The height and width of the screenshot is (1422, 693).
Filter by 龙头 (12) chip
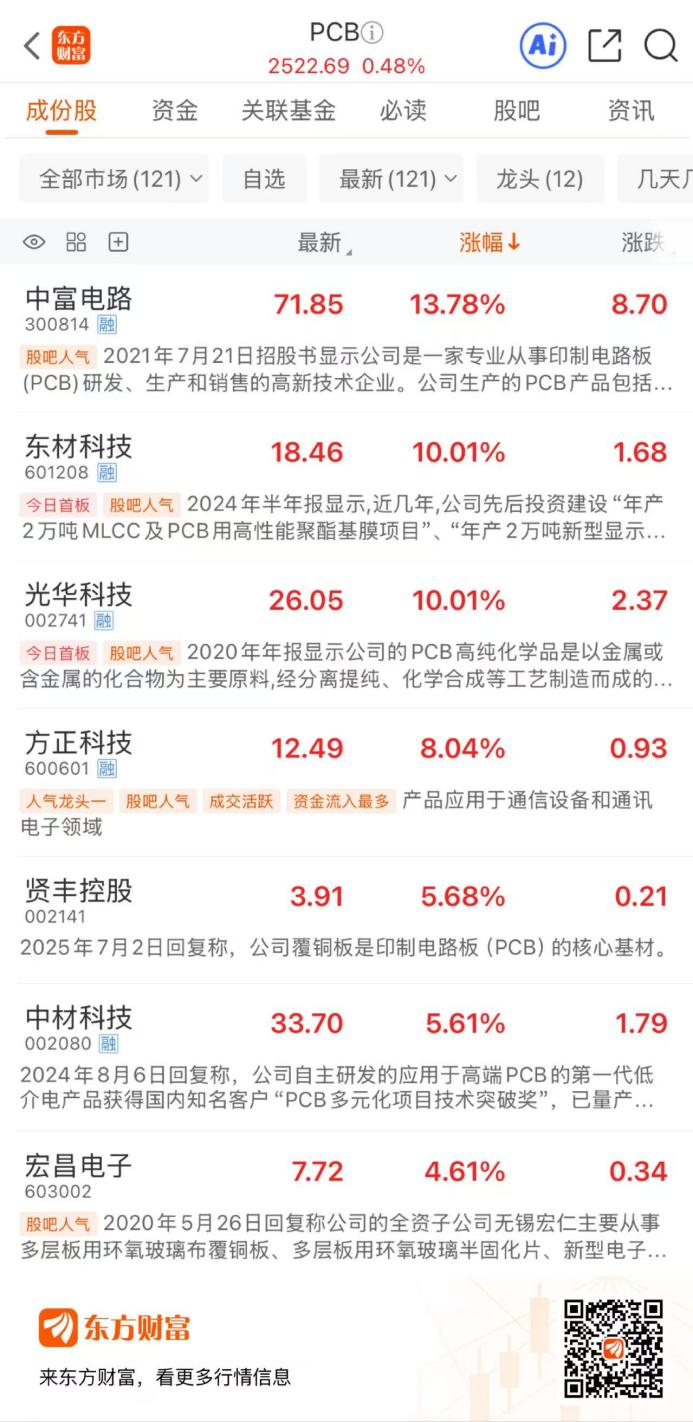point(539,180)
